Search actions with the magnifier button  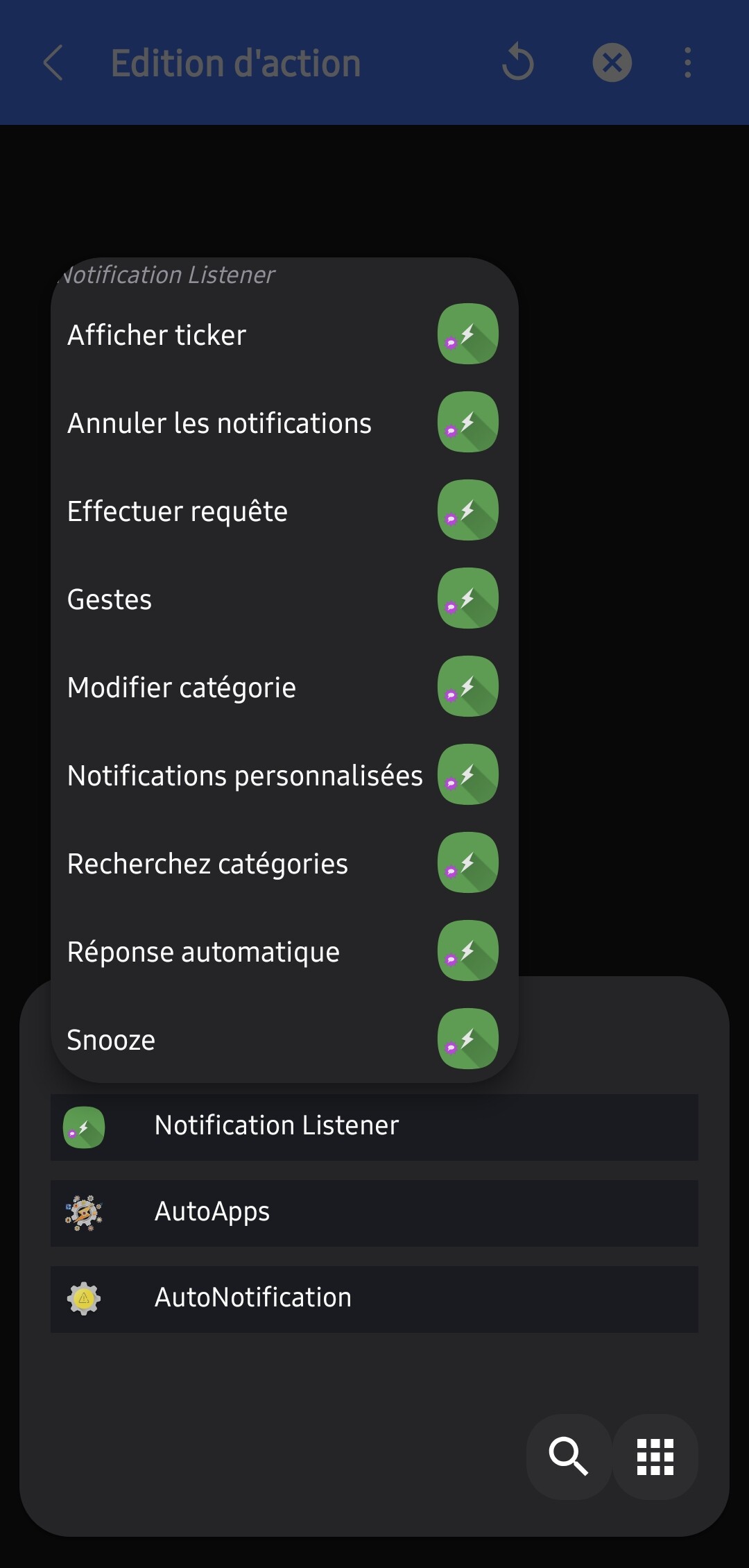pos(569,1456)
